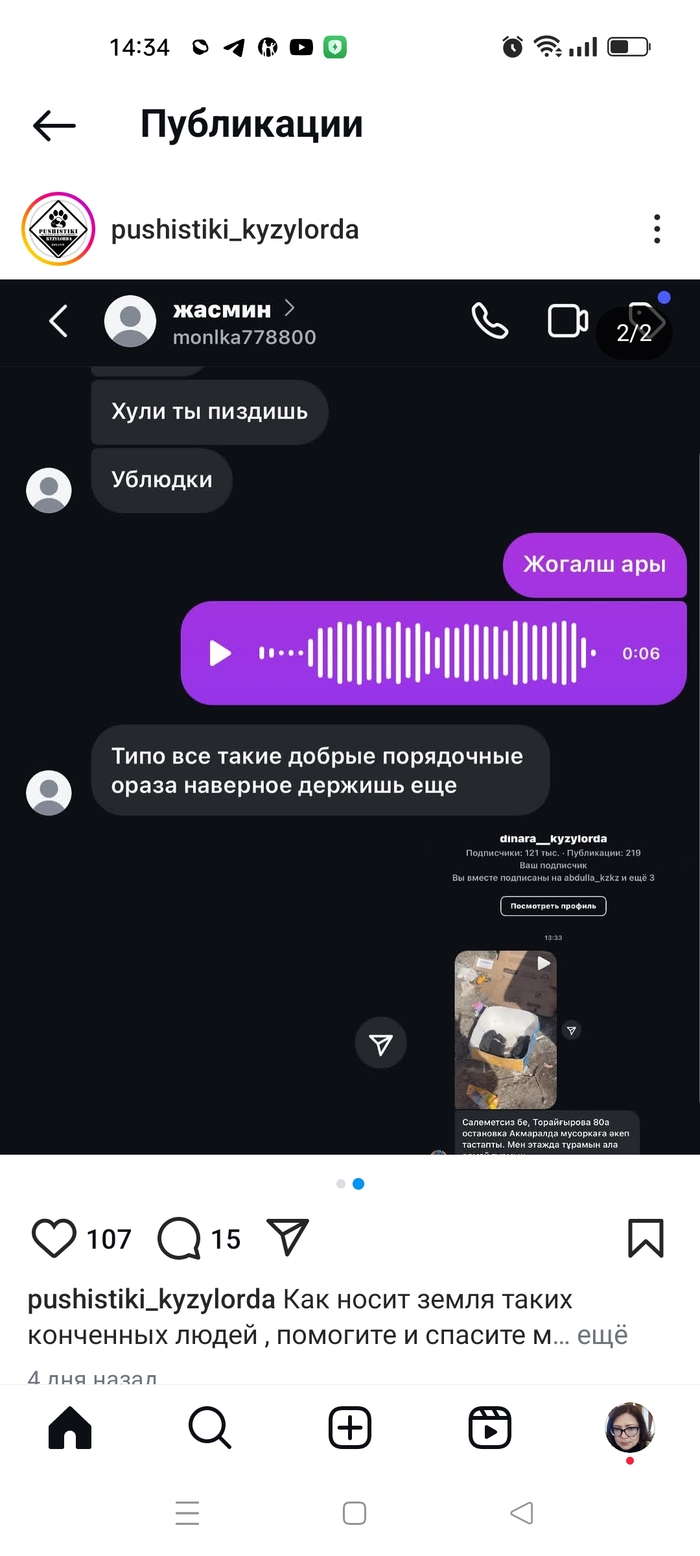Open recent apps from navigation bar
This screenshot has width=700, height=1556.
click(187, 1513)
